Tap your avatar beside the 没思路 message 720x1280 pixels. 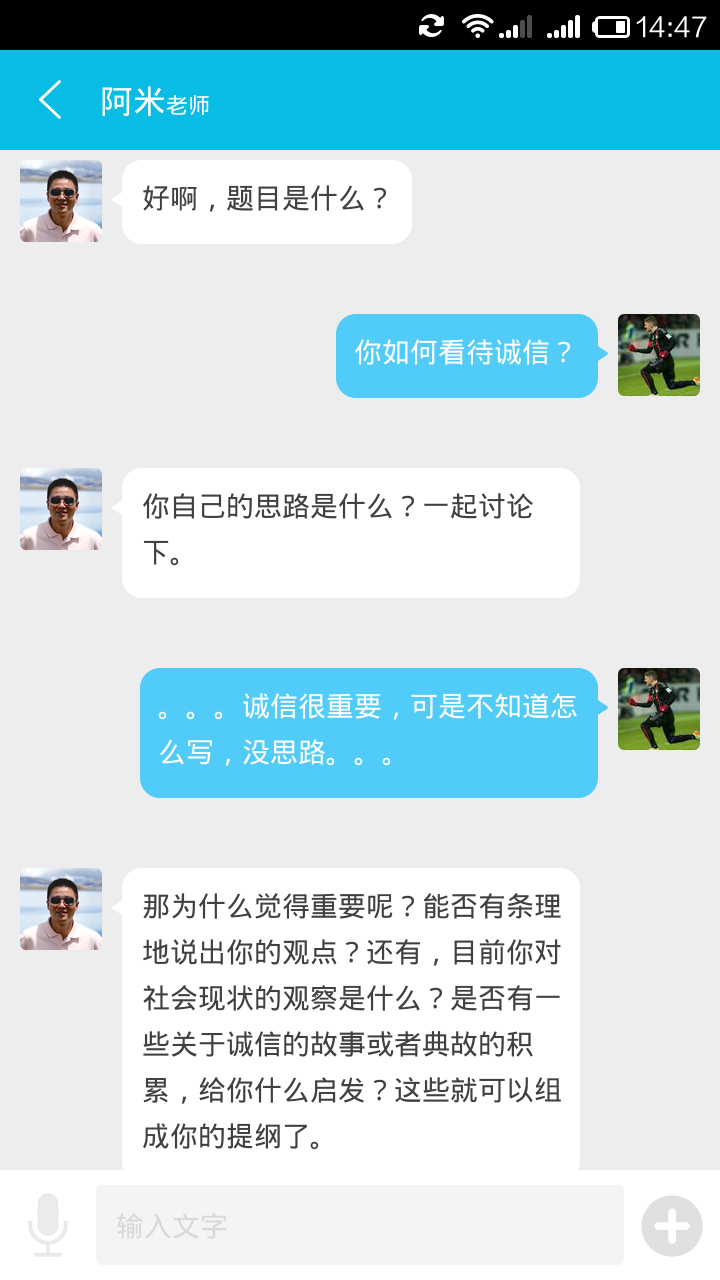(658, 708)
